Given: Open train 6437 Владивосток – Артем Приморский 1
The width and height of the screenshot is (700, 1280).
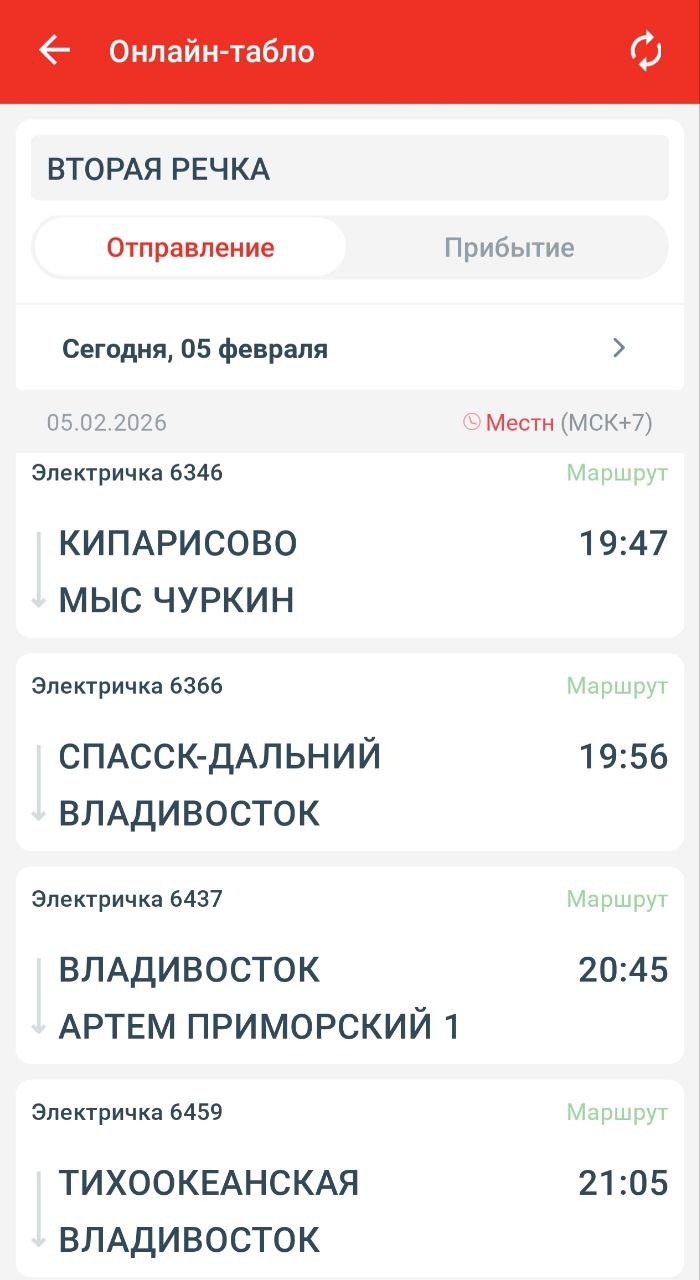Looking at the screenshot, I should [300, 998].
